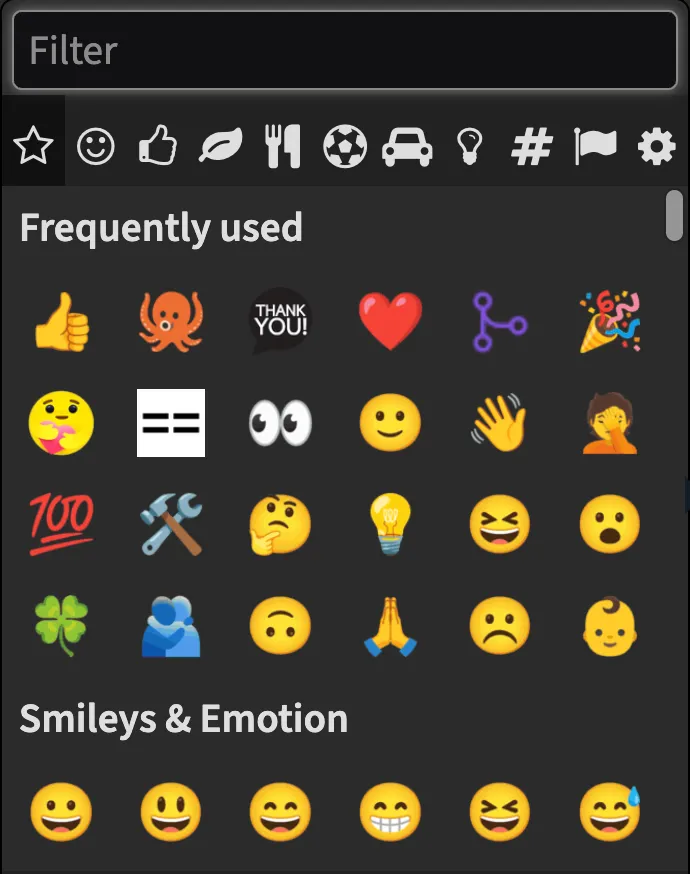This screenshot has height=874, width=690.
Task: Choose the folded hands emoji
Action: pyautogui.click(x=390, y=628)
